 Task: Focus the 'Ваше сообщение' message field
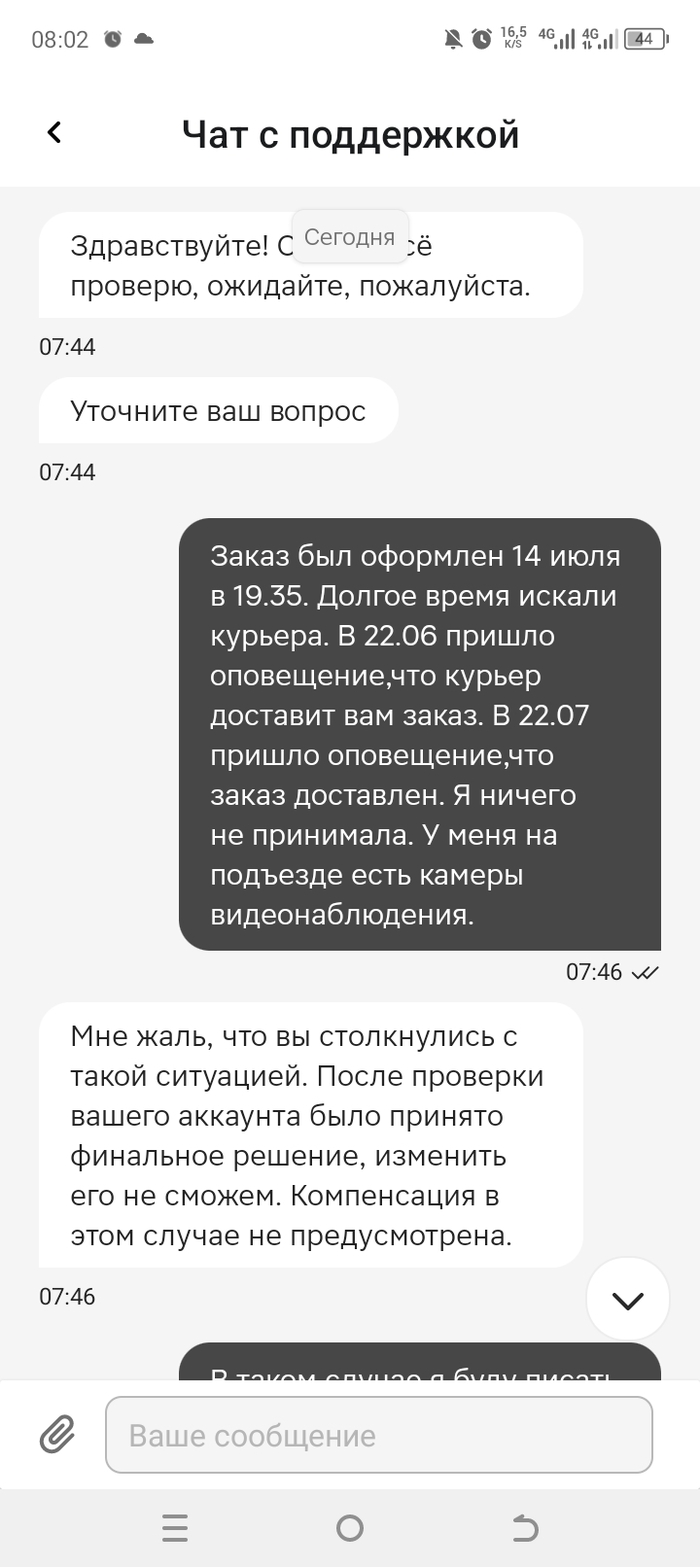[379, 1435]
